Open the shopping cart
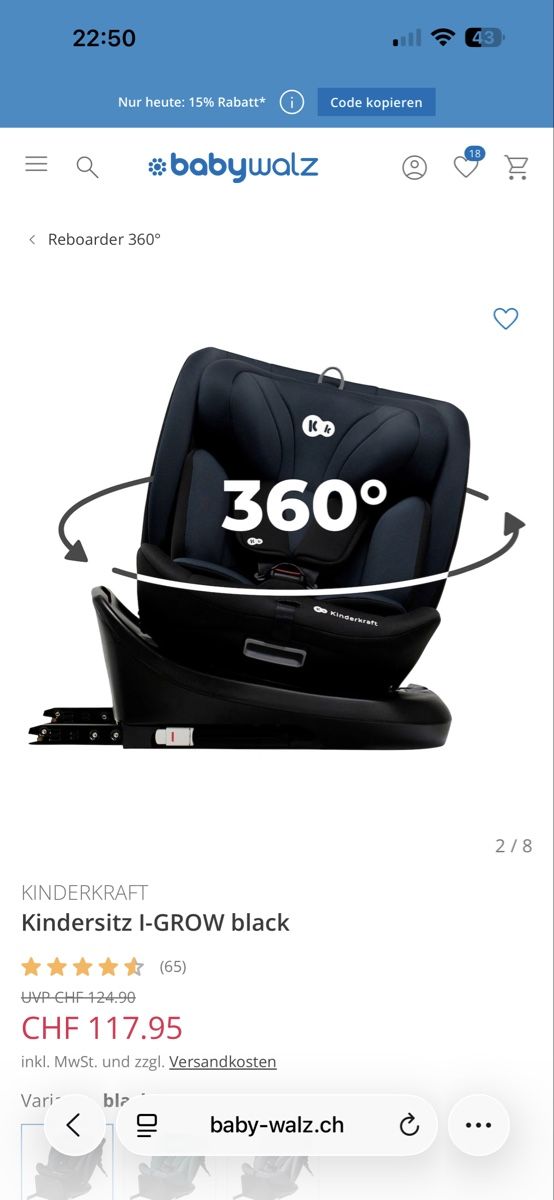 tap(517, 167)
